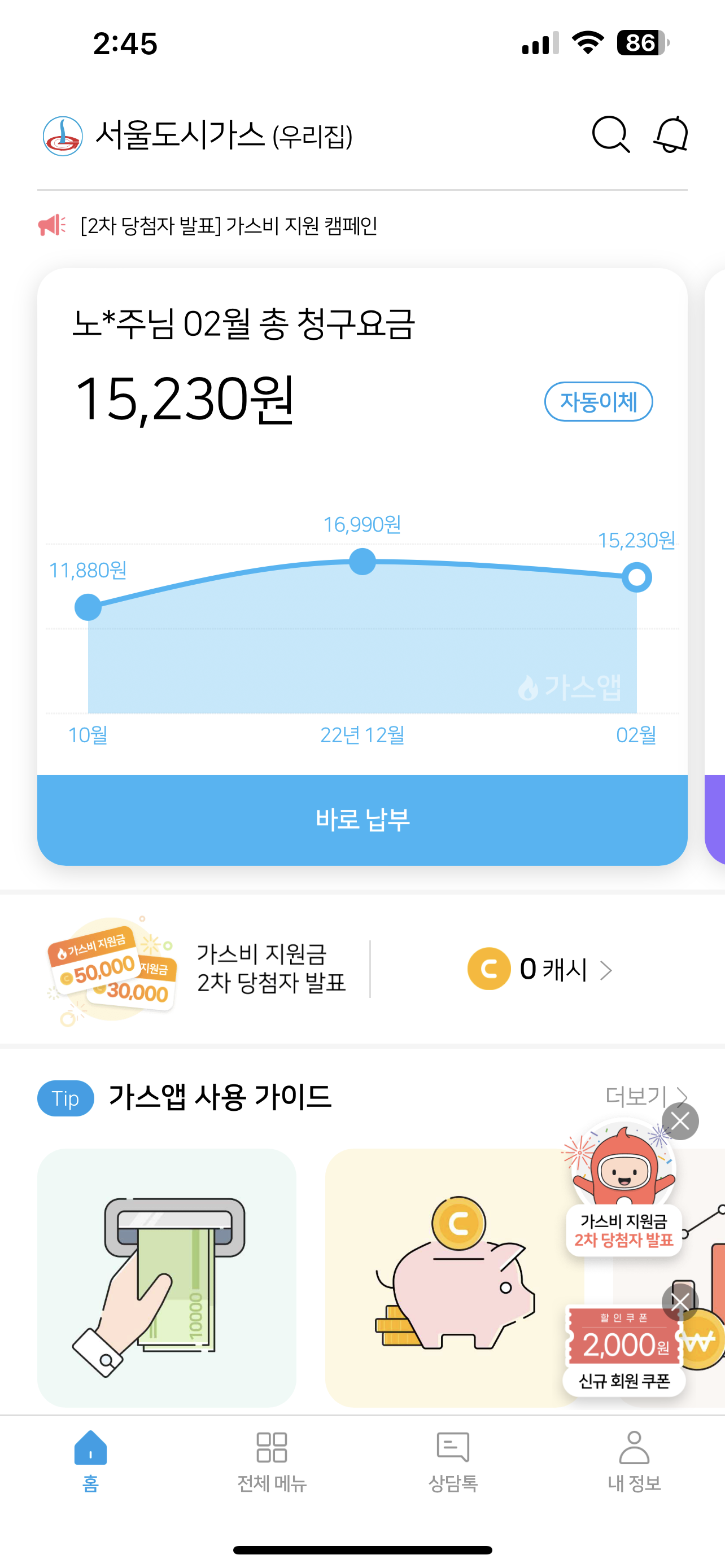Open the 가스비 지원 캠페인 announcement
The width and height of the screenshot is (725, 1568).
pos(228,226)
